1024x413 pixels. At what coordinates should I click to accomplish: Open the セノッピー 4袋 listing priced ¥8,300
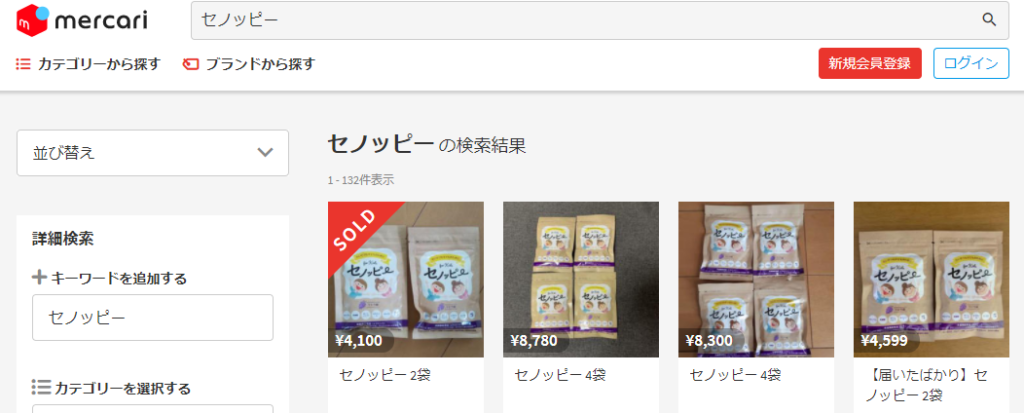point(755,280)
